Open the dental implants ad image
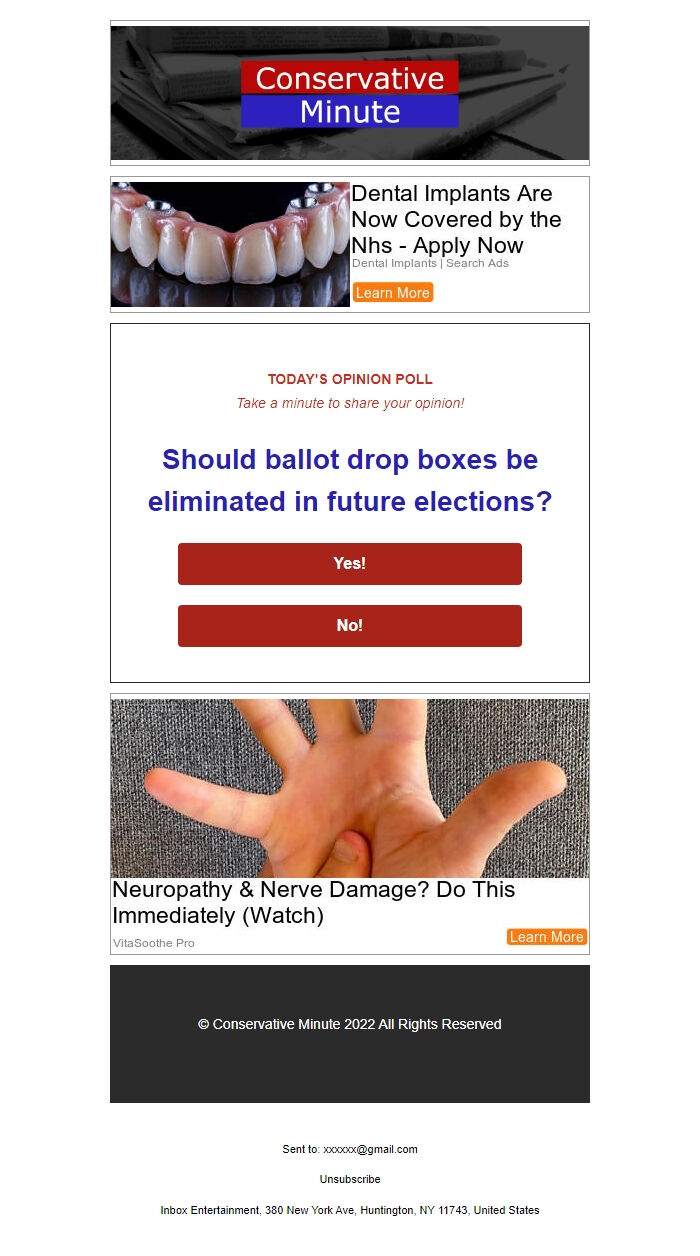 coord(230,244)
